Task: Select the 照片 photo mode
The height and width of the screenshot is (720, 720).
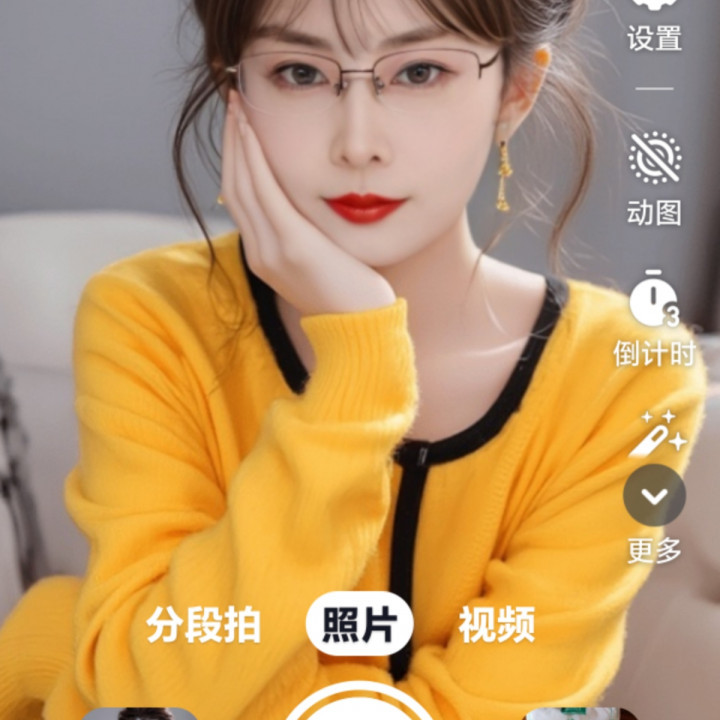Action: (359, 624)
